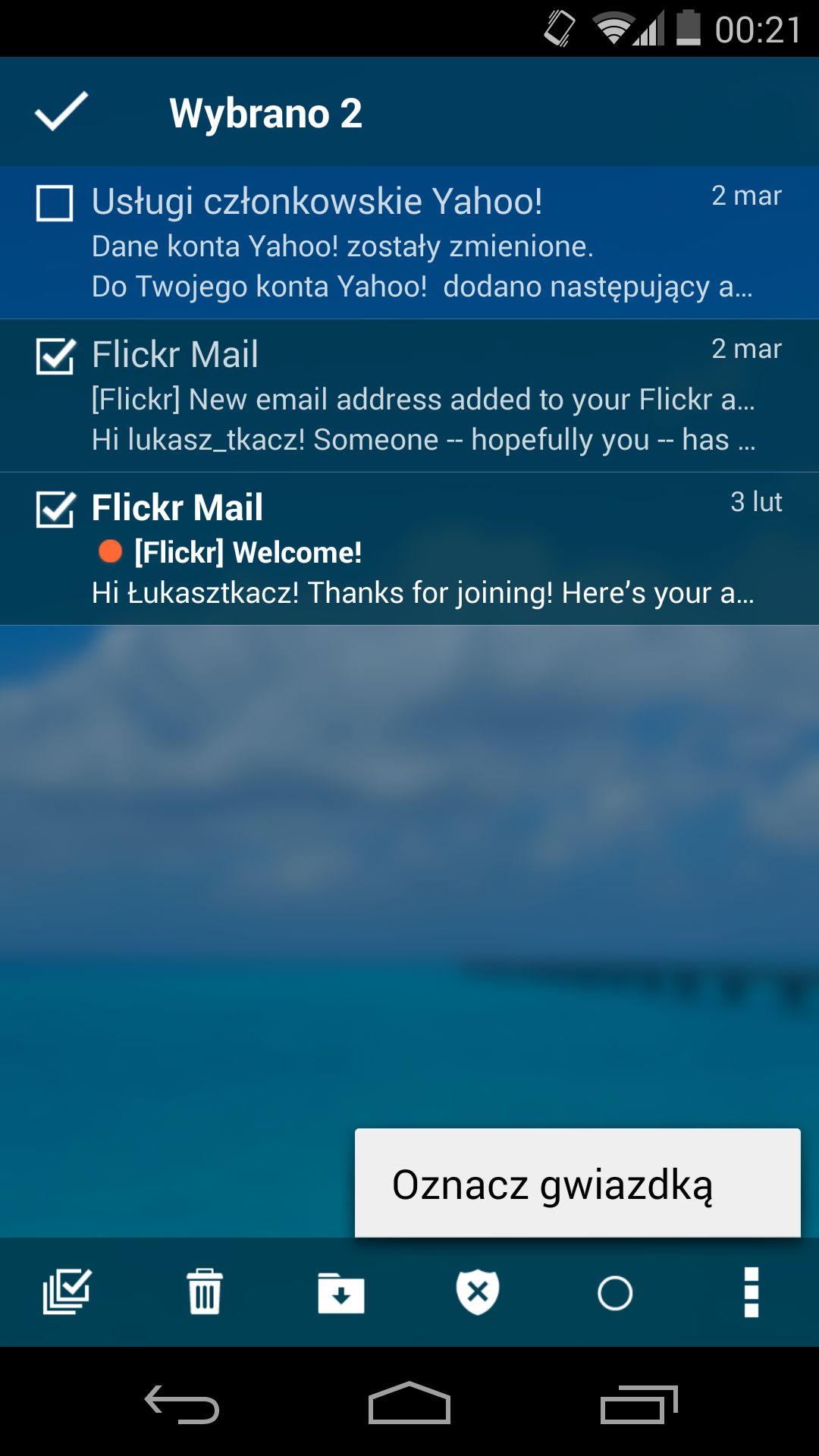This screenshot has width=819, height=1456.
Task: Check the Usługi członkowskie Yahoo! email checkbox
Action: point(55,203)
